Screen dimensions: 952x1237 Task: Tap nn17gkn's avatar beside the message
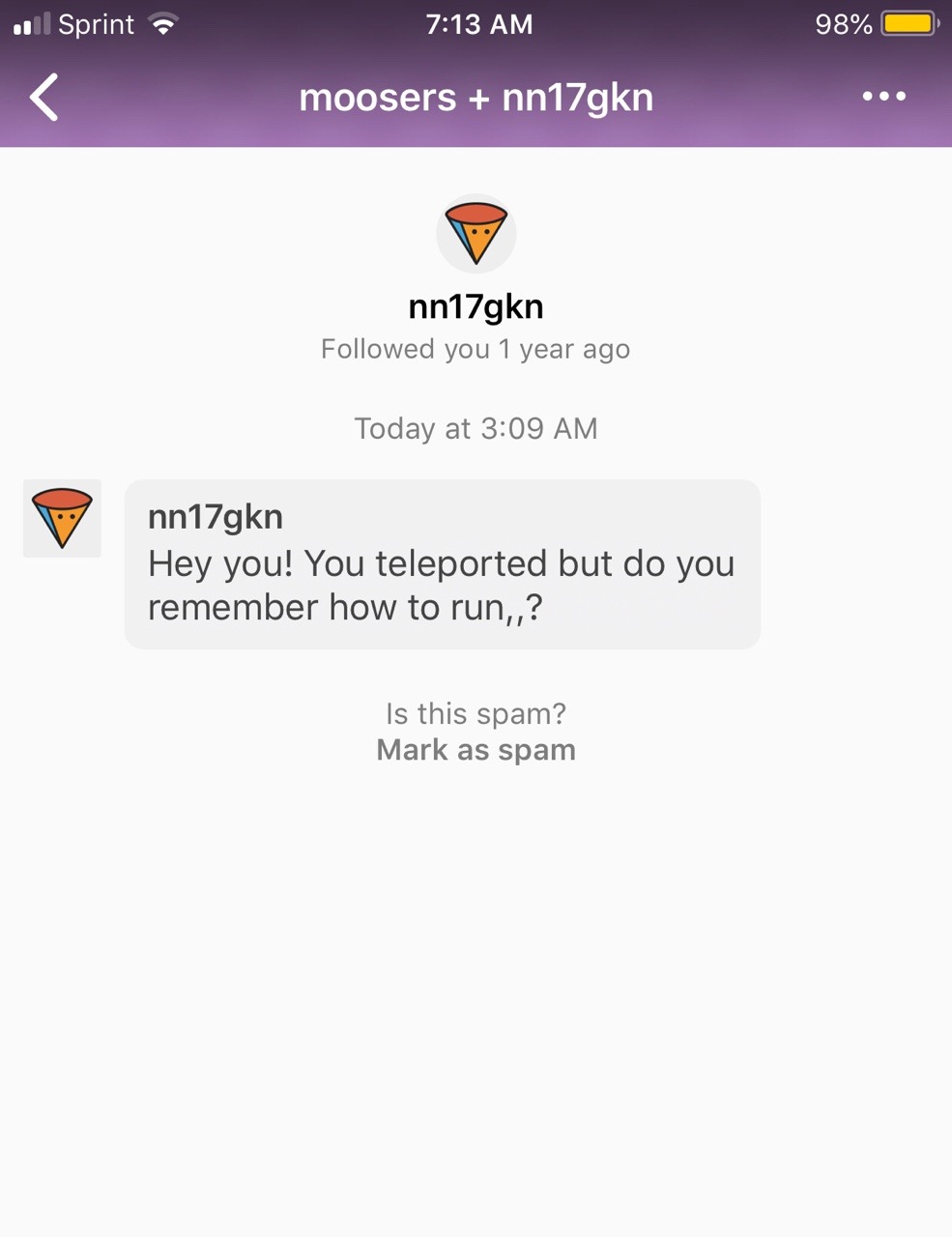pos(62,518)
